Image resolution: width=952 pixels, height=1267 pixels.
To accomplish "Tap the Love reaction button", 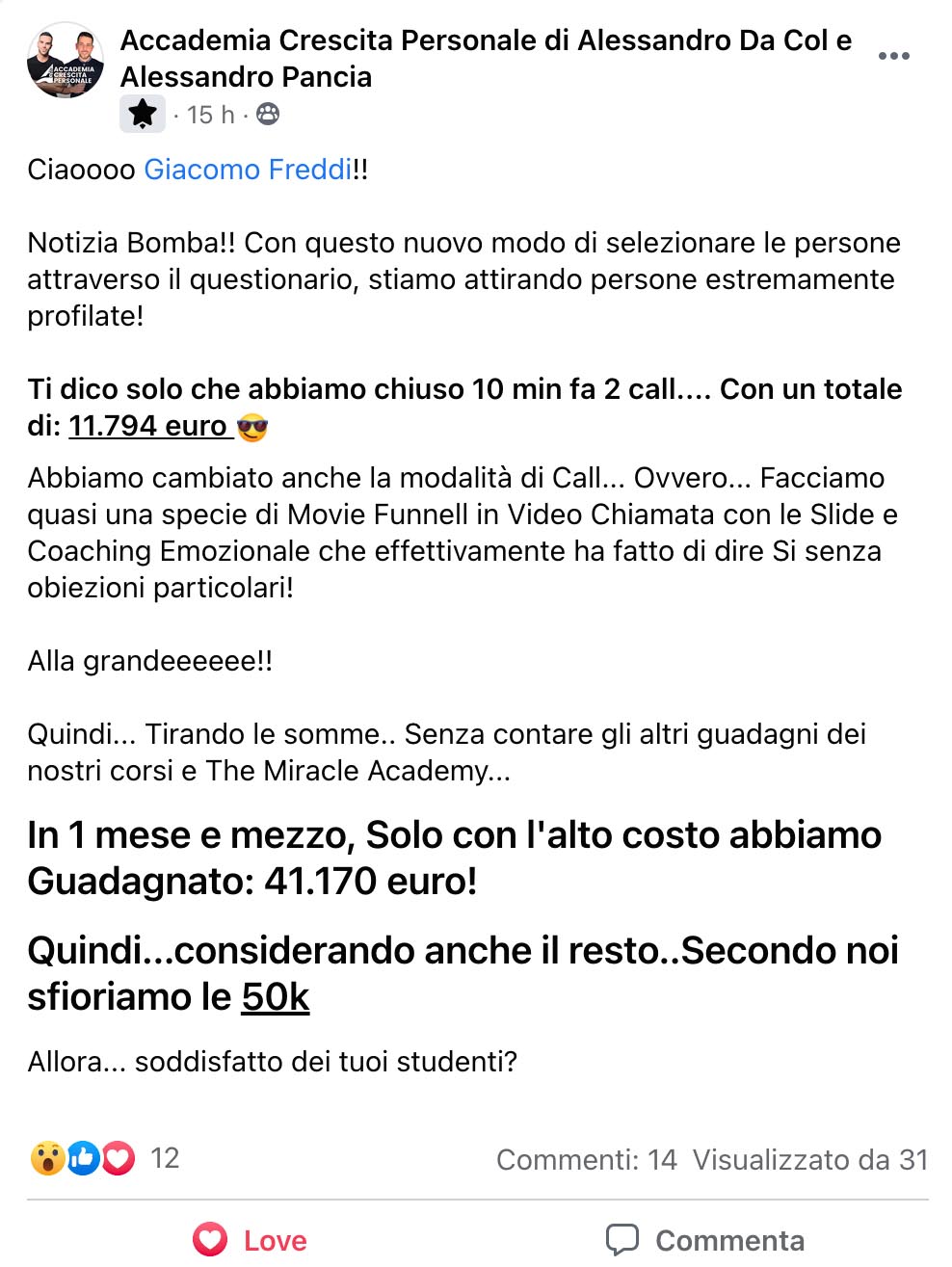I will point(251,1240).
